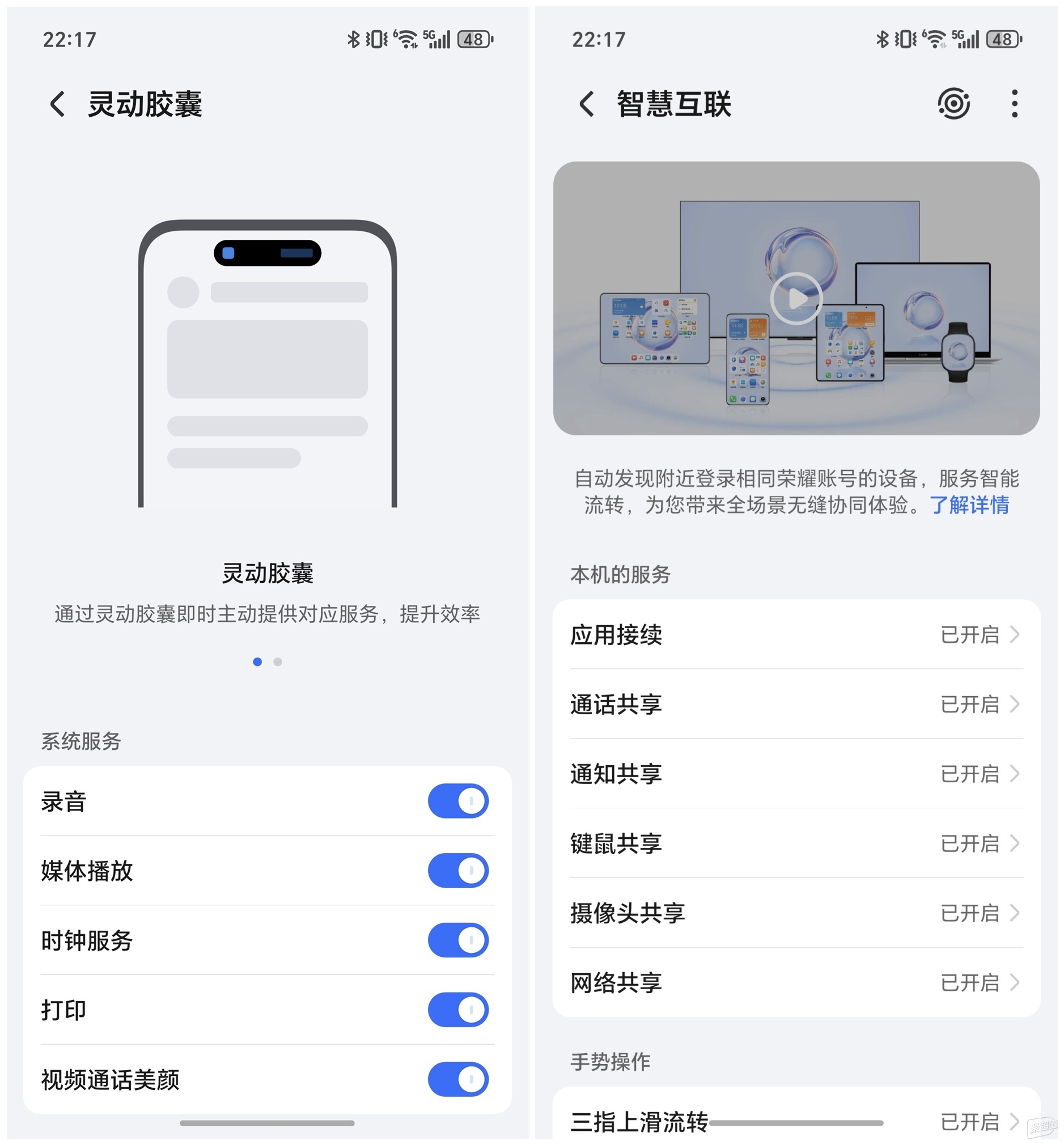Select the second page indicator dot
Image resolution: width=1064 pixels, height=1145 pixels.
(278, 662)
